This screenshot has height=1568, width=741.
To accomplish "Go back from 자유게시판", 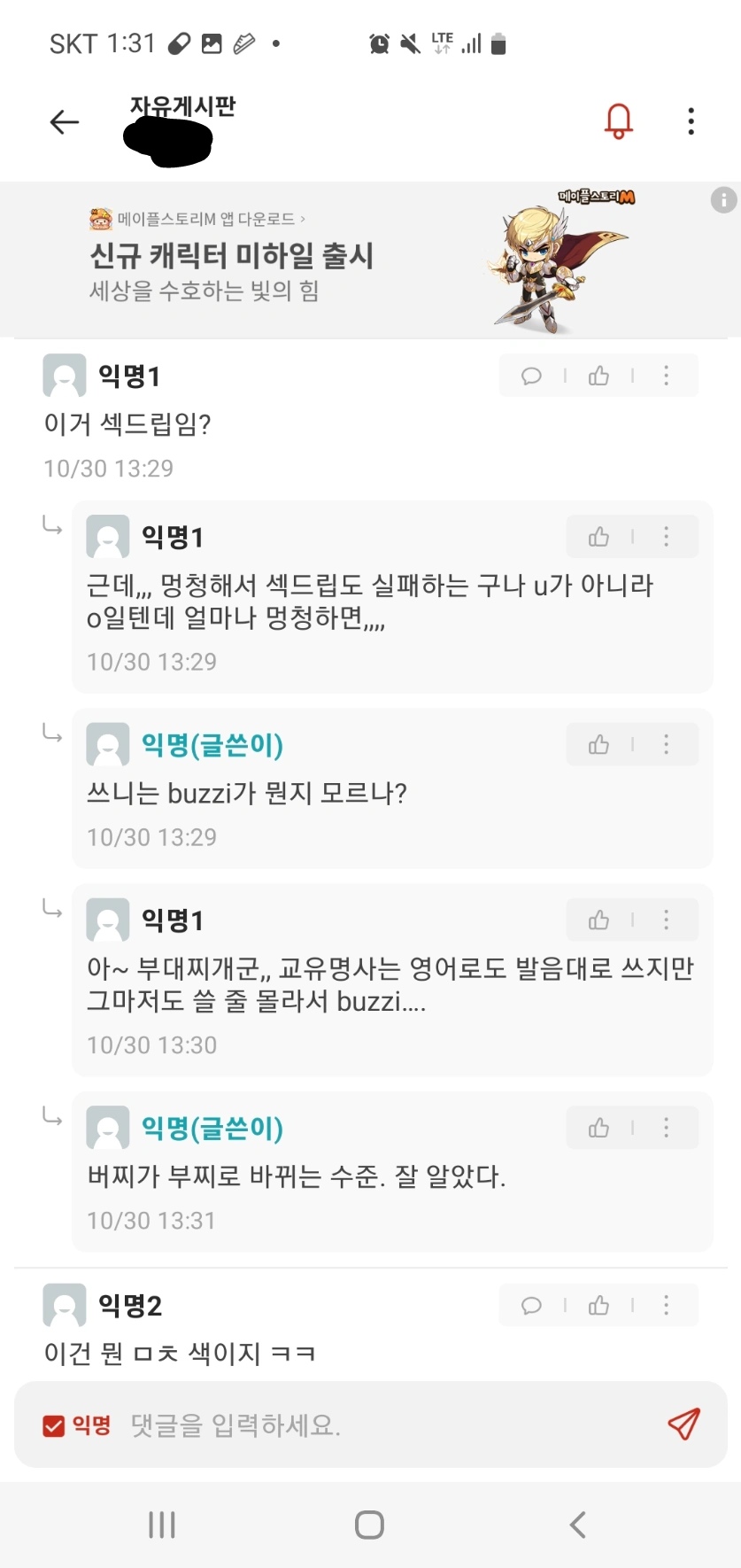I will tap(65, 121).
